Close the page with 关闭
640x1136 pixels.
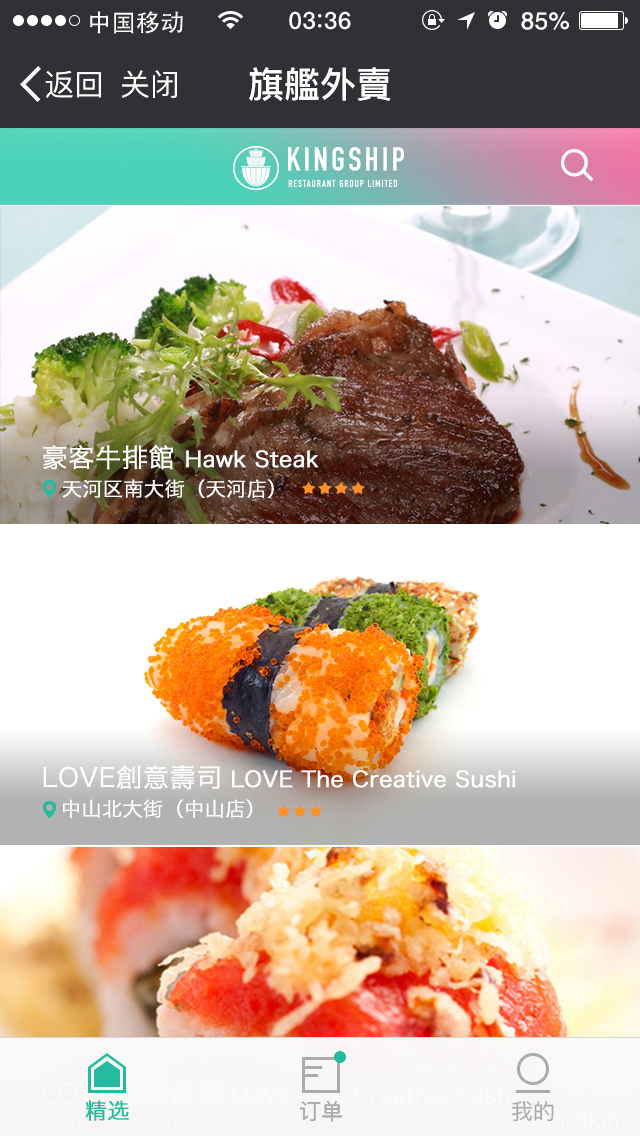pos(150,85)
